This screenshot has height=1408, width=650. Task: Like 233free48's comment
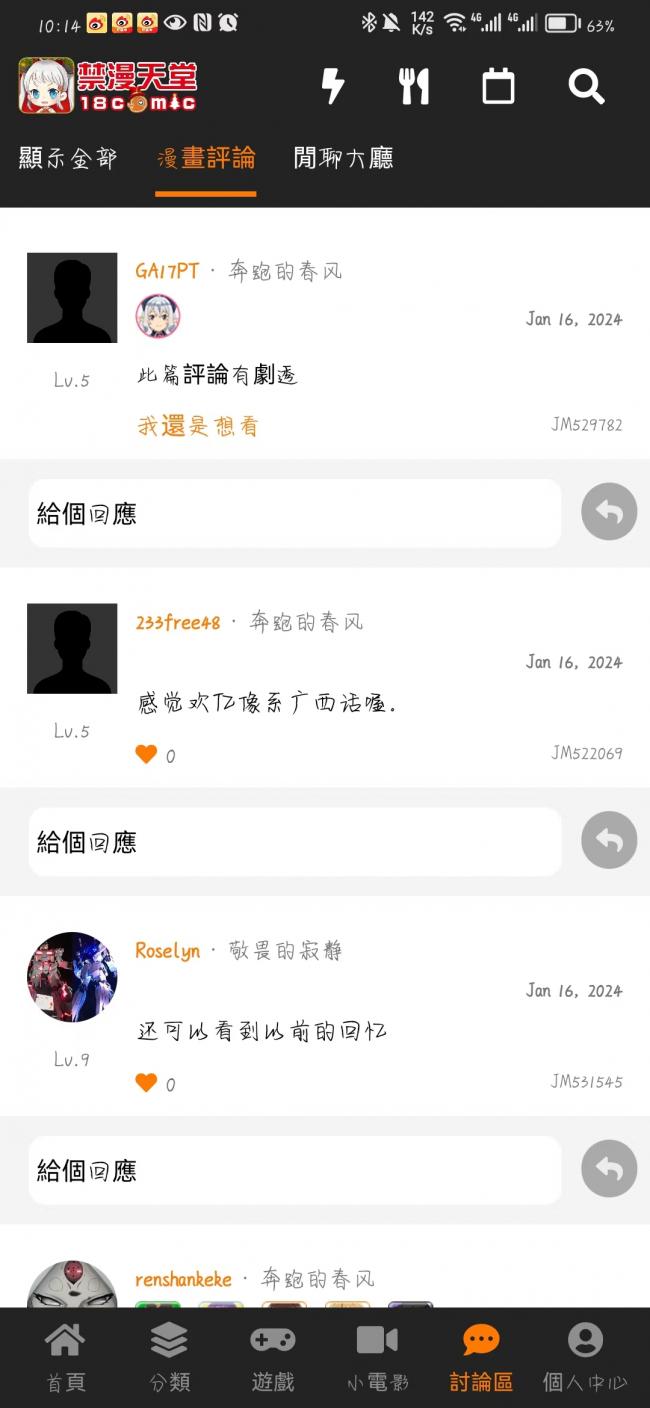click(147, 755)
